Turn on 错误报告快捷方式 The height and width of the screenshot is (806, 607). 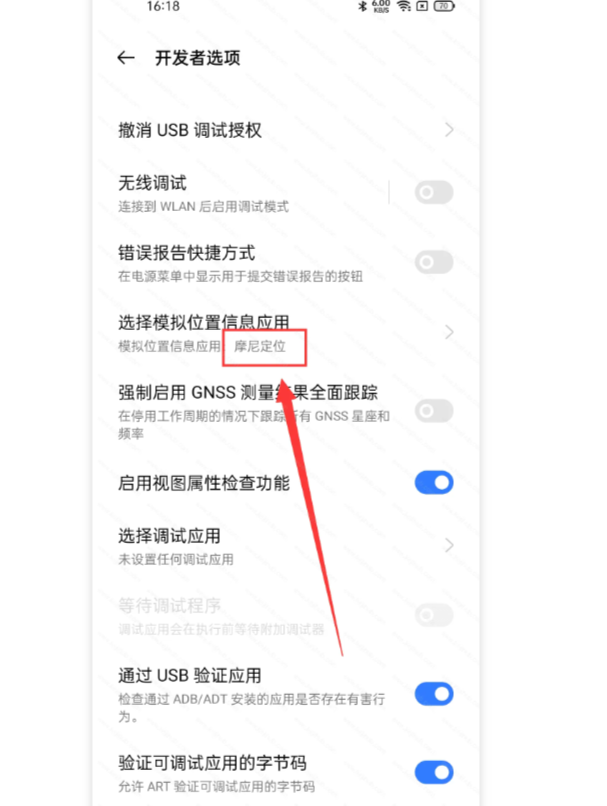[433, 262]
